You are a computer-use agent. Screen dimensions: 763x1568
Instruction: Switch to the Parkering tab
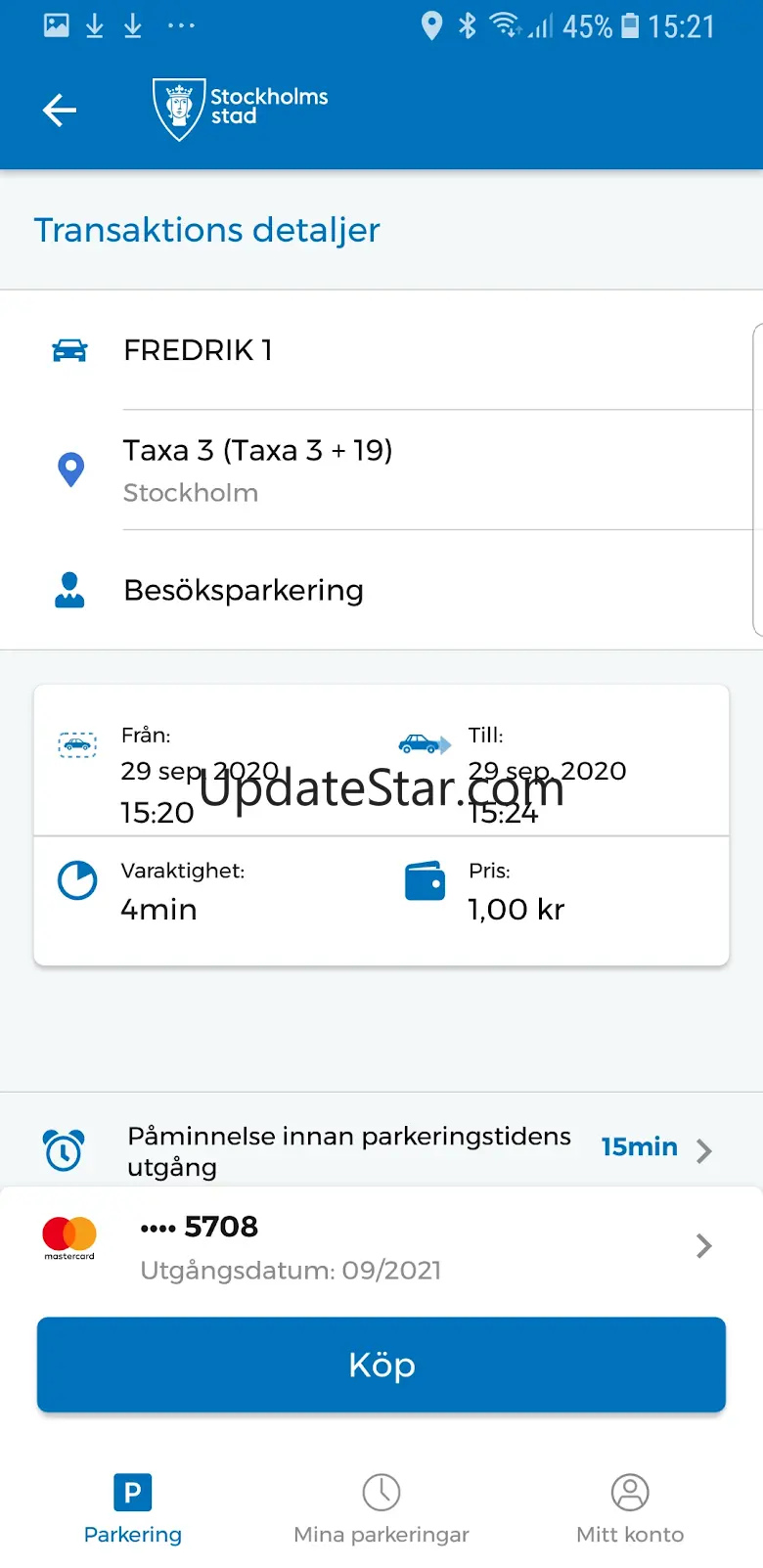pos(133,1508)
